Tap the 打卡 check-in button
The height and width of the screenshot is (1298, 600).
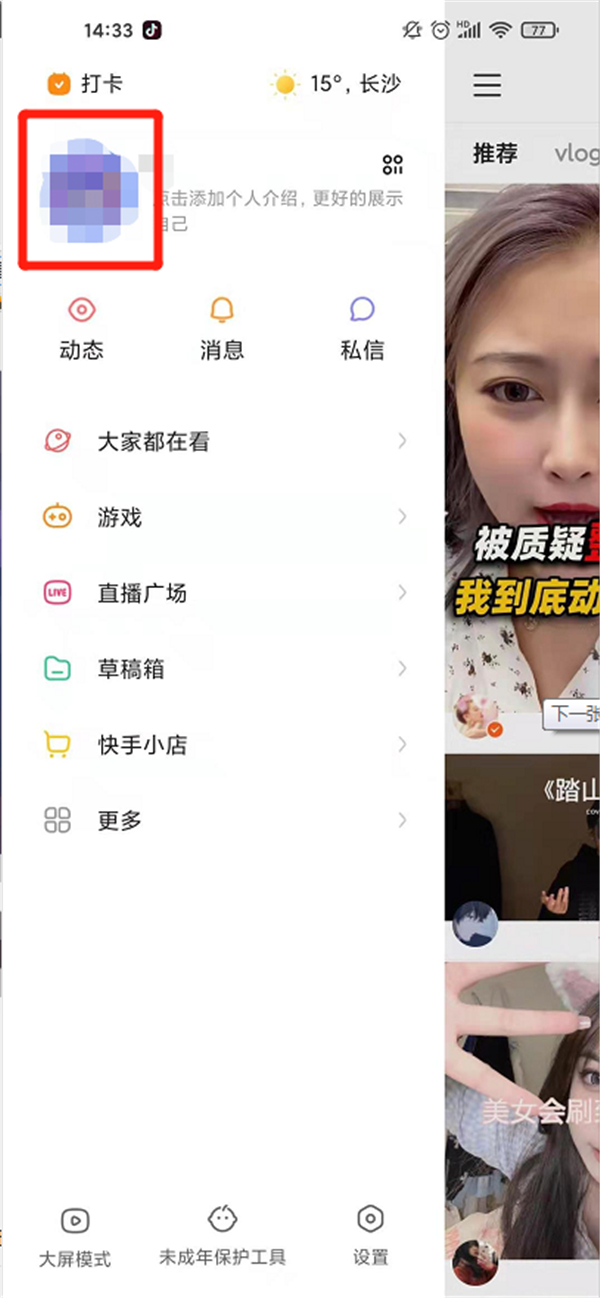tap(86, 84)
